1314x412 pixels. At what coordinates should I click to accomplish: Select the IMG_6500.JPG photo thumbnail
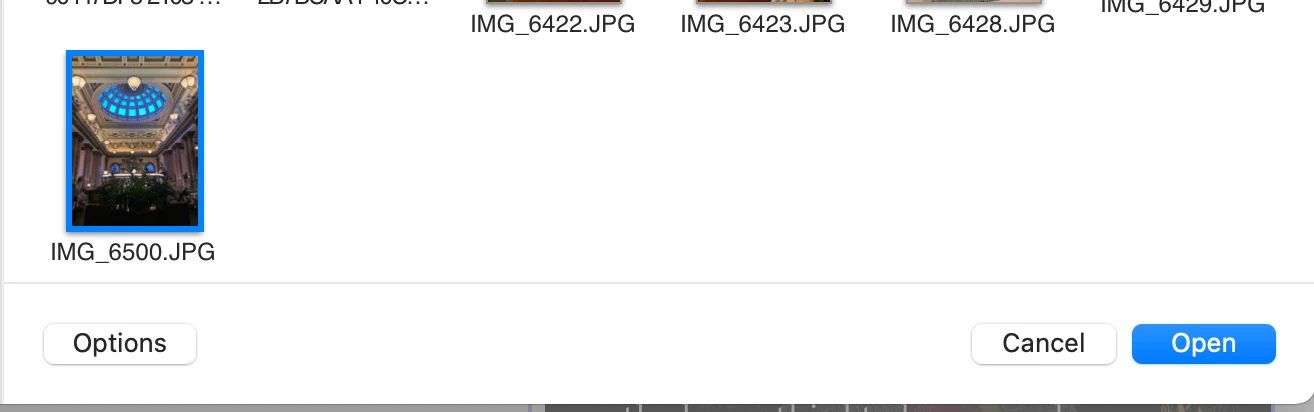pyautogui.click(x=134, y=140)
